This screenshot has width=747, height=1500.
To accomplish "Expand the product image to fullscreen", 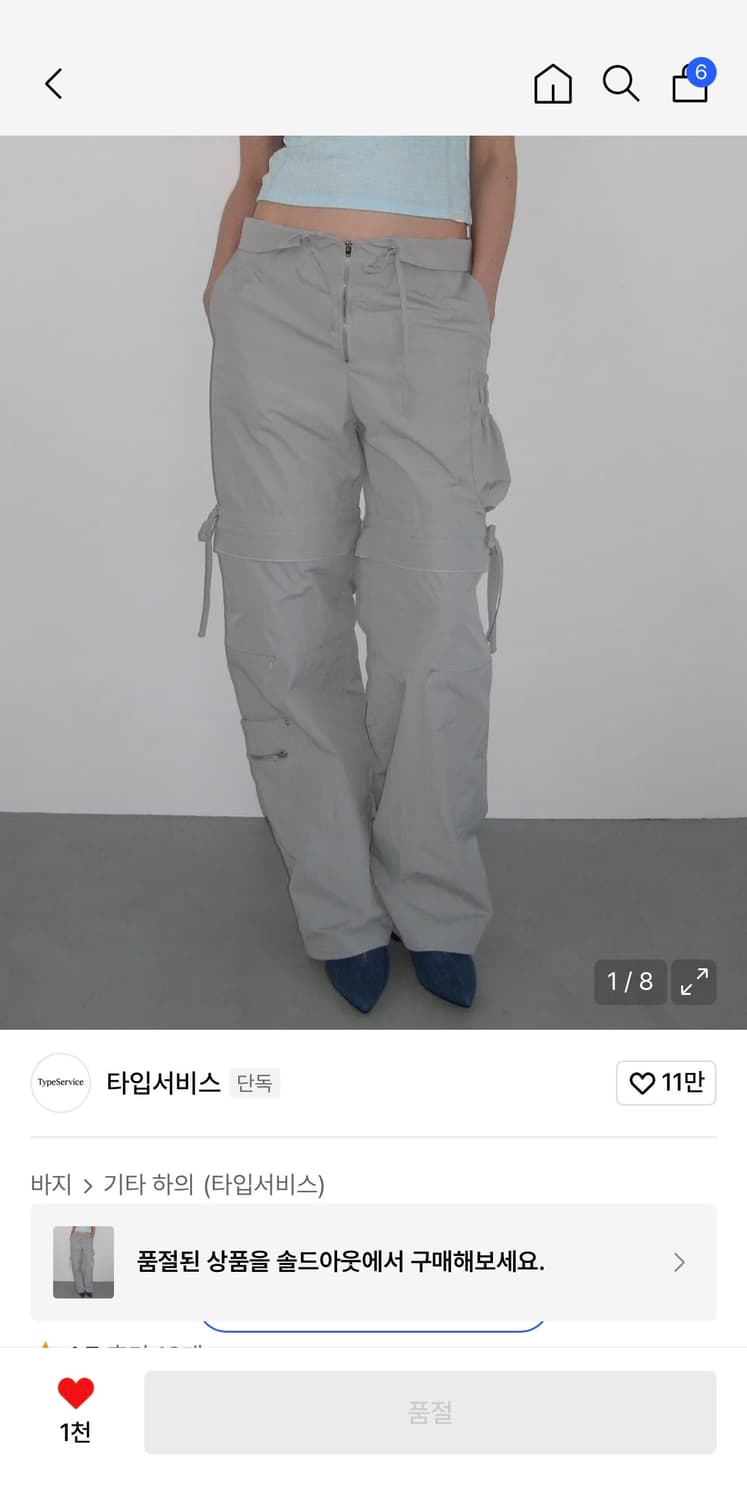I will [694, 982].
